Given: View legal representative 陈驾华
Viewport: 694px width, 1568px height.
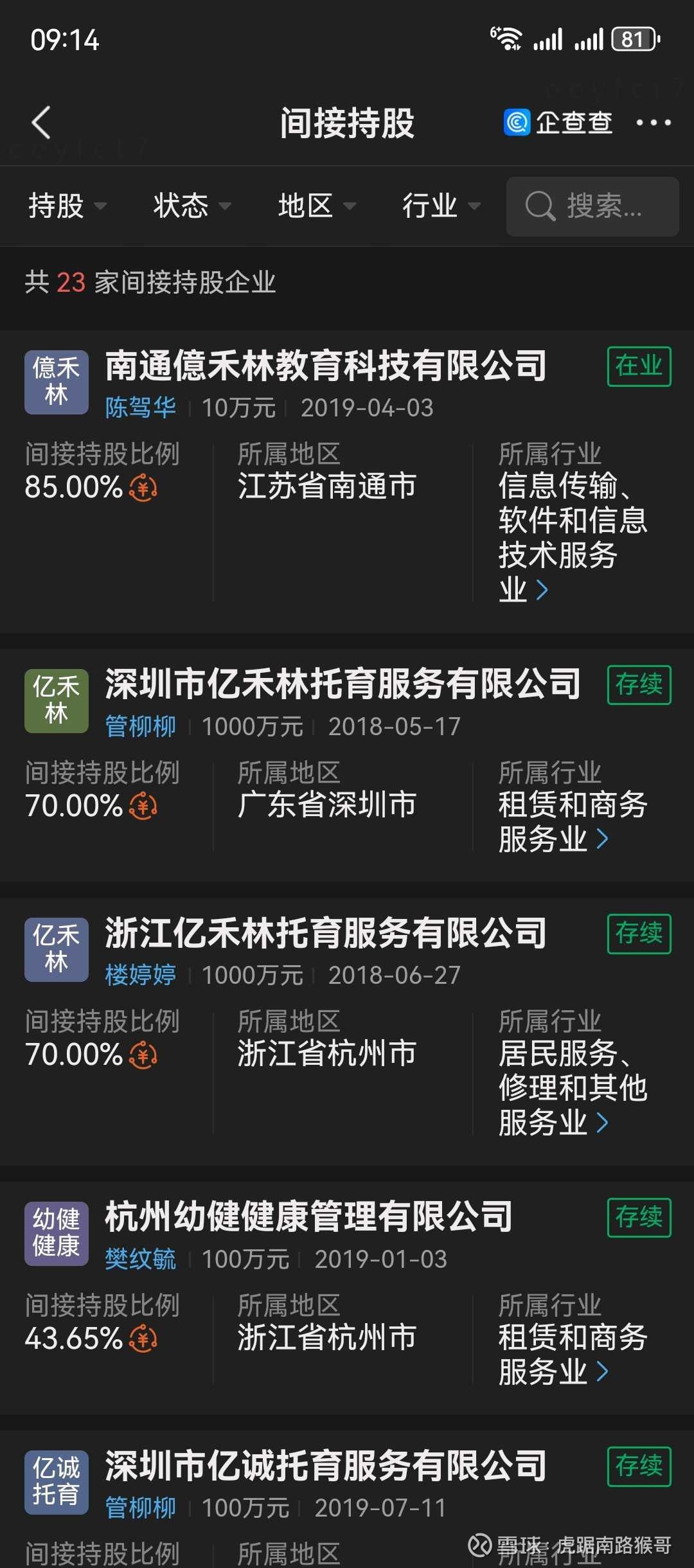Looking at the screenshot, I should (141, 407).
